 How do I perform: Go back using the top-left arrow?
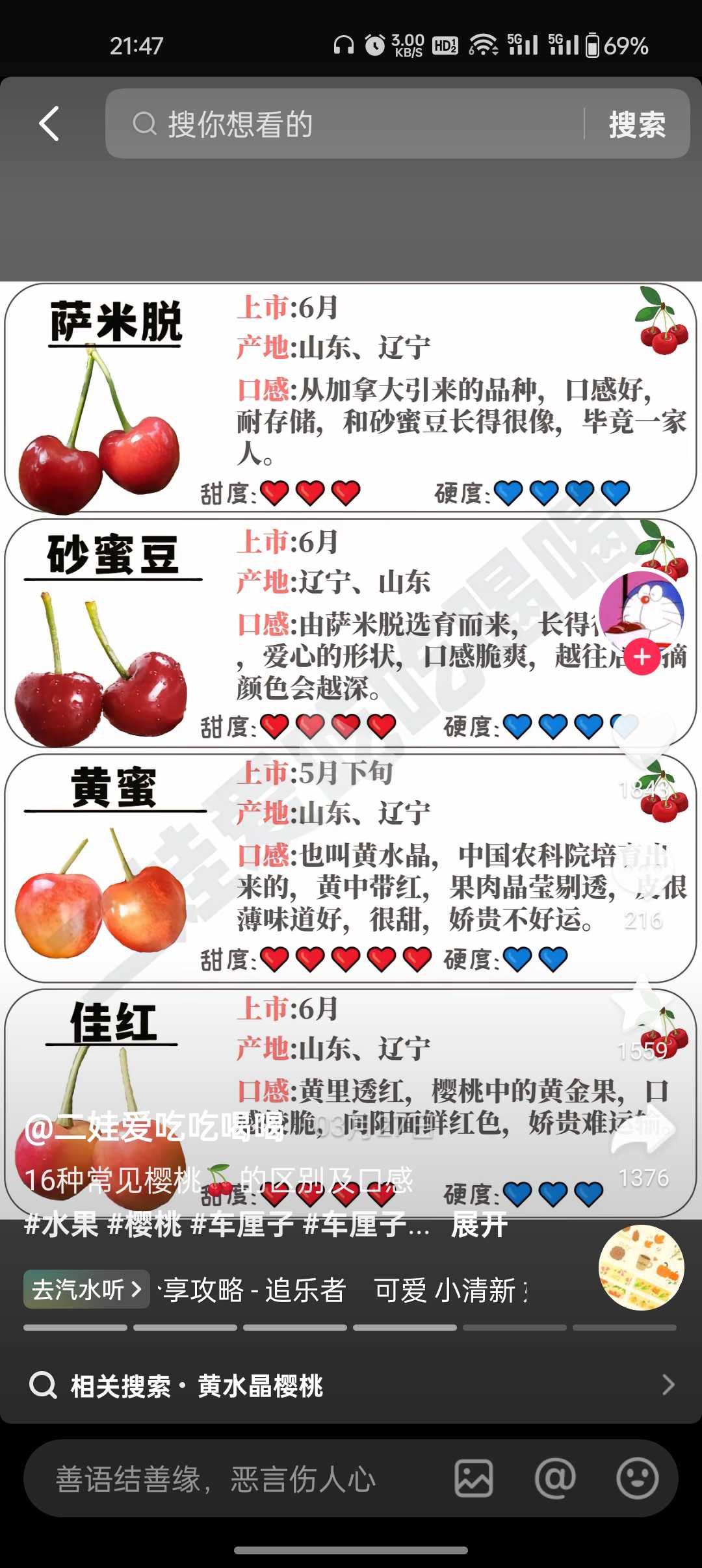tap(49, 124)
